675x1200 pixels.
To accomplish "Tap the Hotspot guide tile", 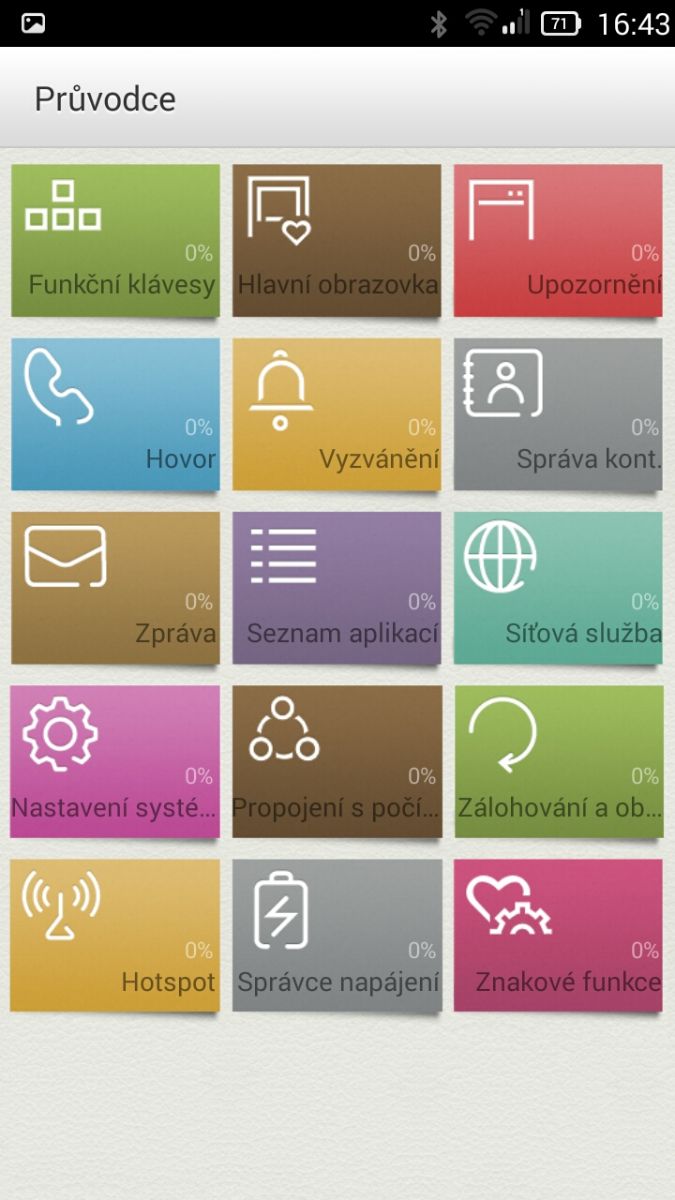I will (115, 935).
